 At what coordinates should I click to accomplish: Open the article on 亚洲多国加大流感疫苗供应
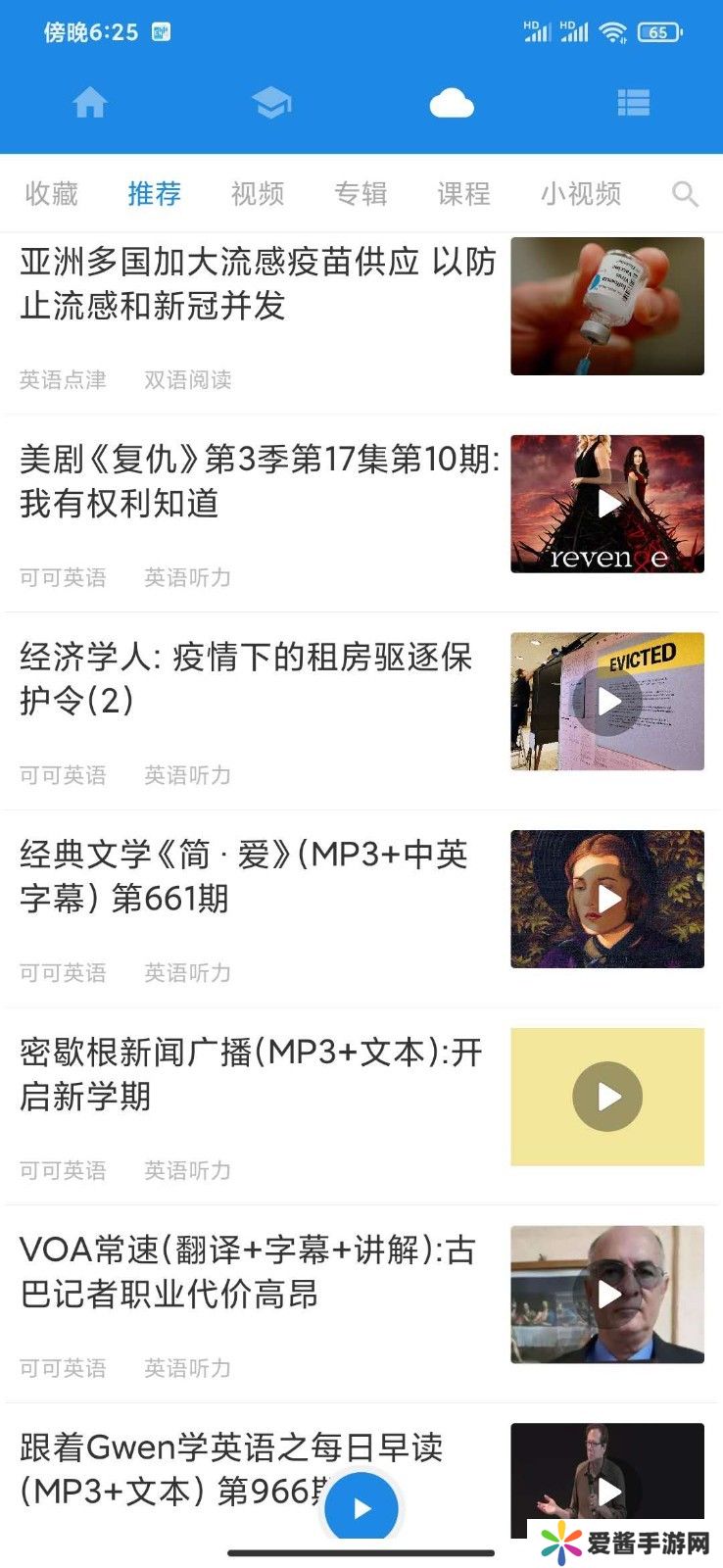point(258,284)
